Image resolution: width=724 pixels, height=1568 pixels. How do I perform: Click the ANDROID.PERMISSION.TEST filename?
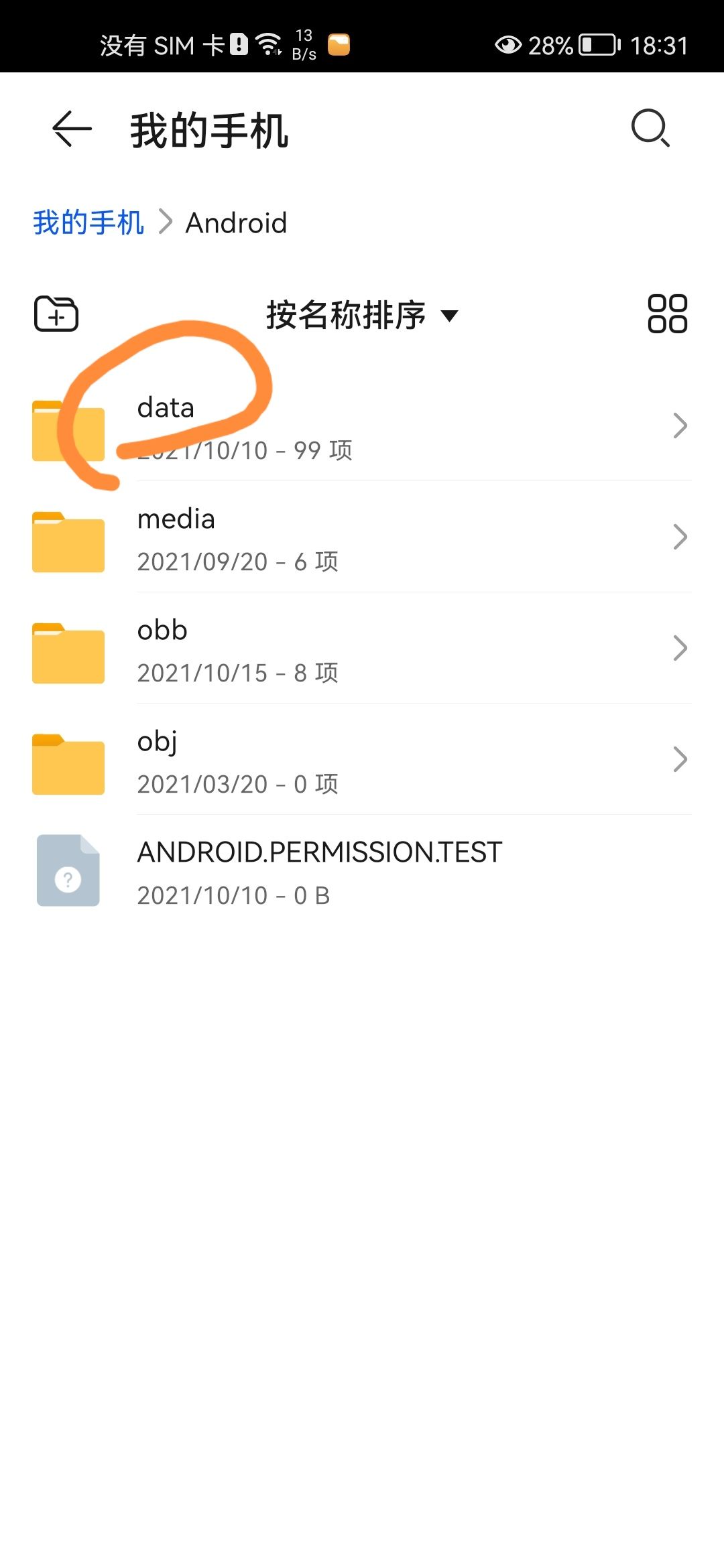pos(318,851)
